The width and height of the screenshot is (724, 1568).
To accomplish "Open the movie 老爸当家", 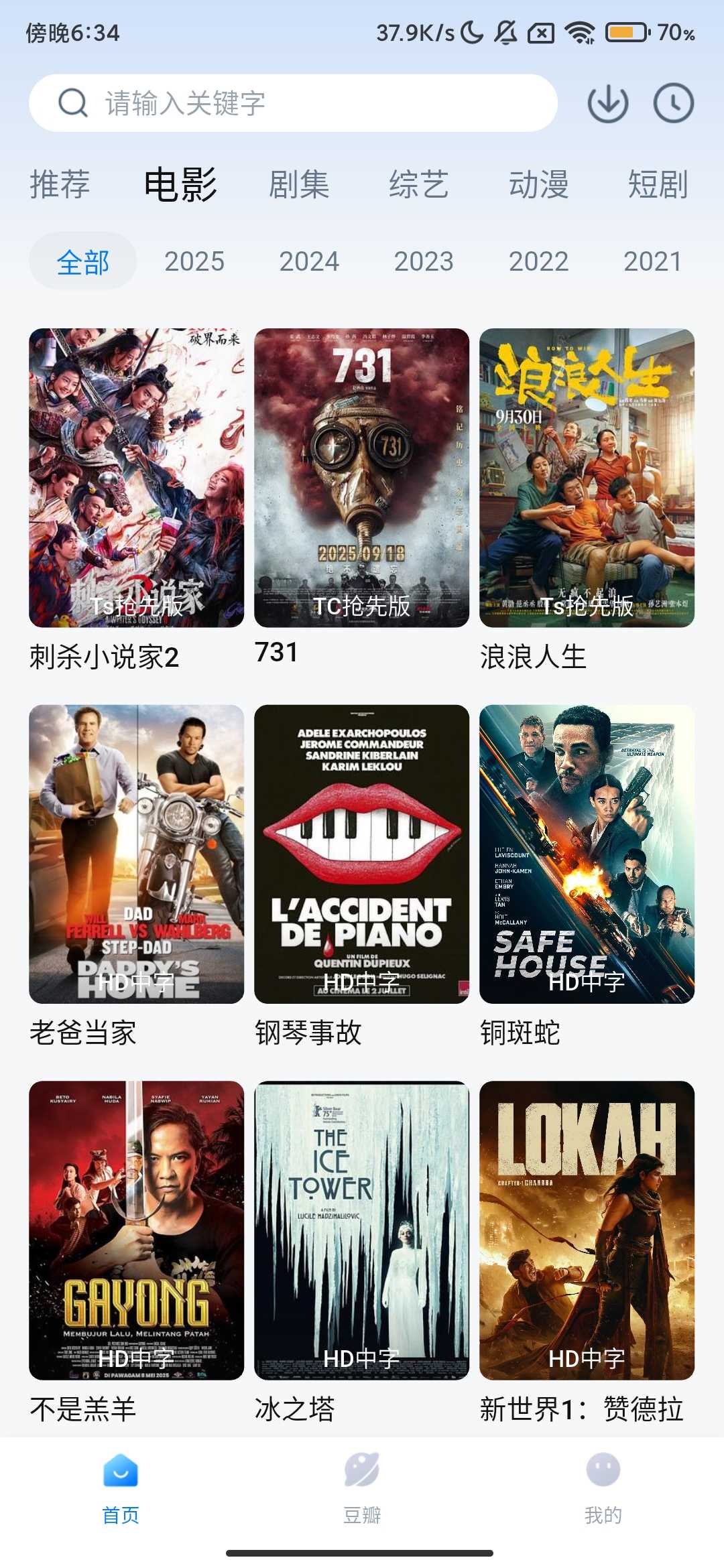I will tap(137, 854).
